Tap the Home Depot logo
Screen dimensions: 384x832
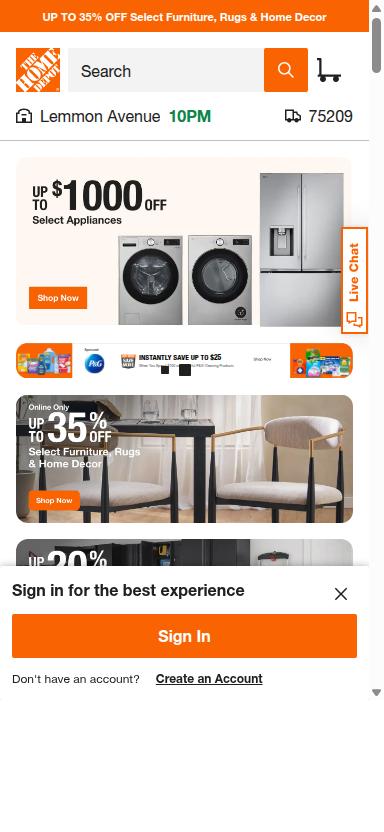pos(38,70)
